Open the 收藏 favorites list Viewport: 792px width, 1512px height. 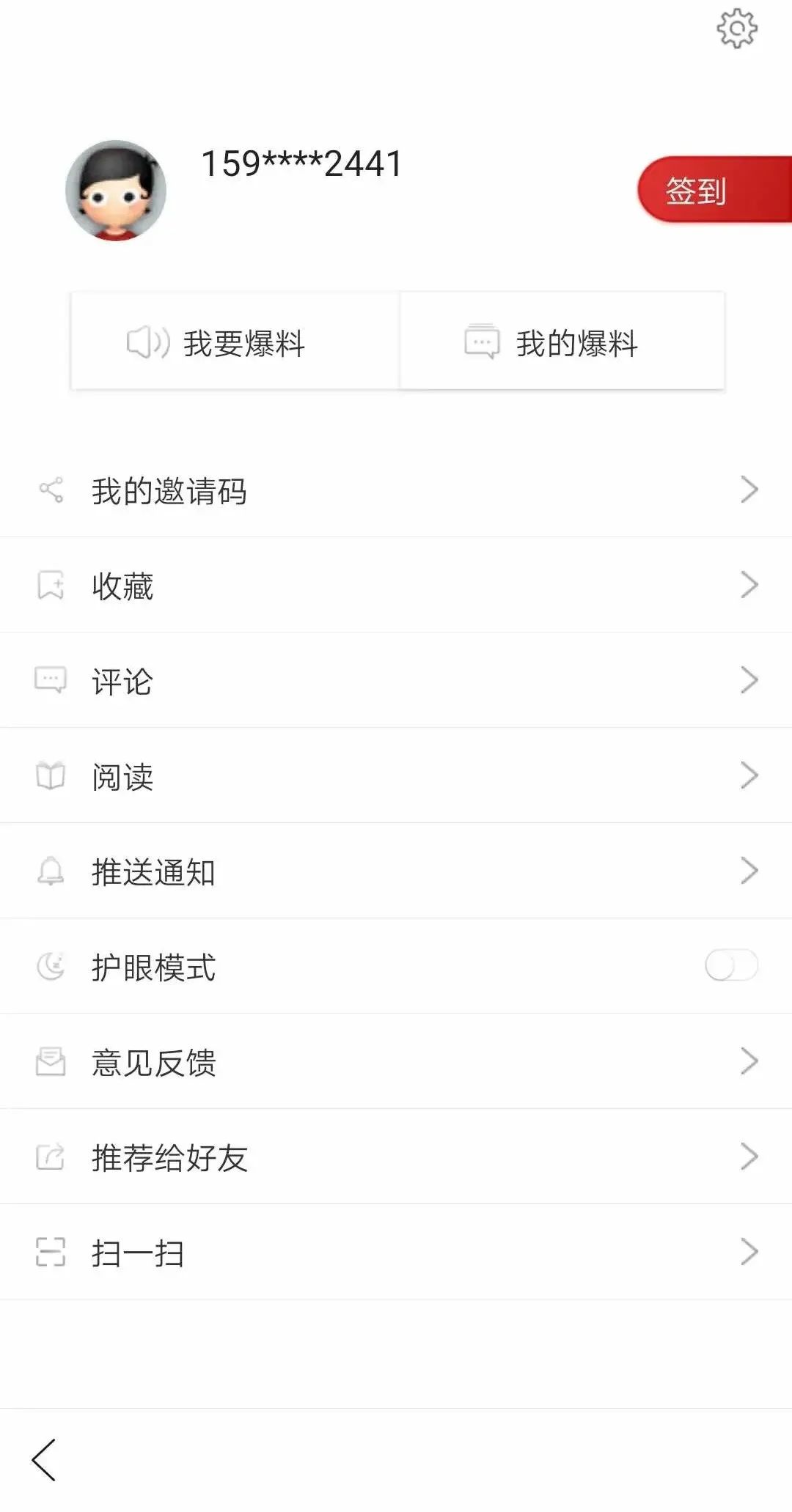click(396, 586)
